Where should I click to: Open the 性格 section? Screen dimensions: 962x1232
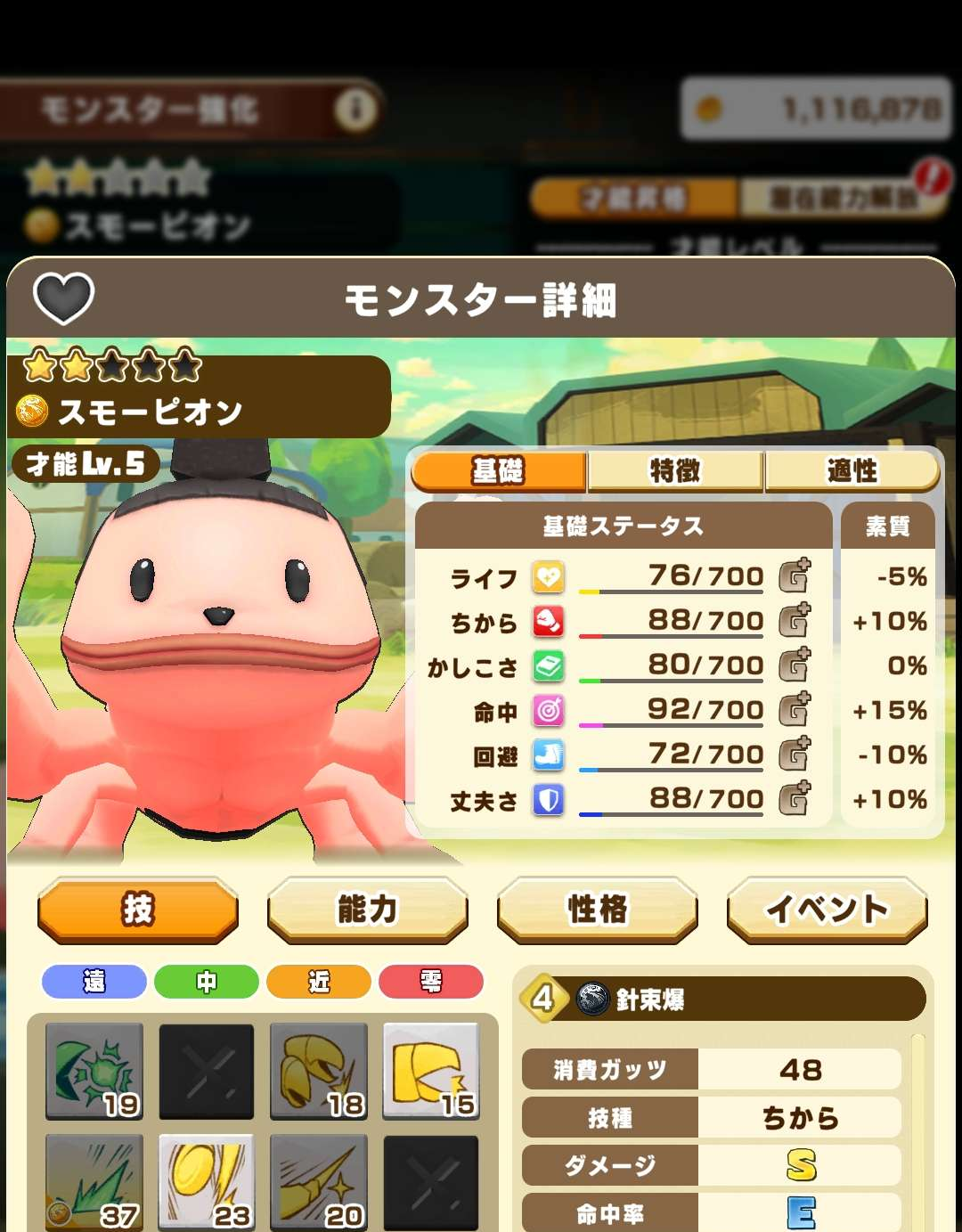(597, 910)
